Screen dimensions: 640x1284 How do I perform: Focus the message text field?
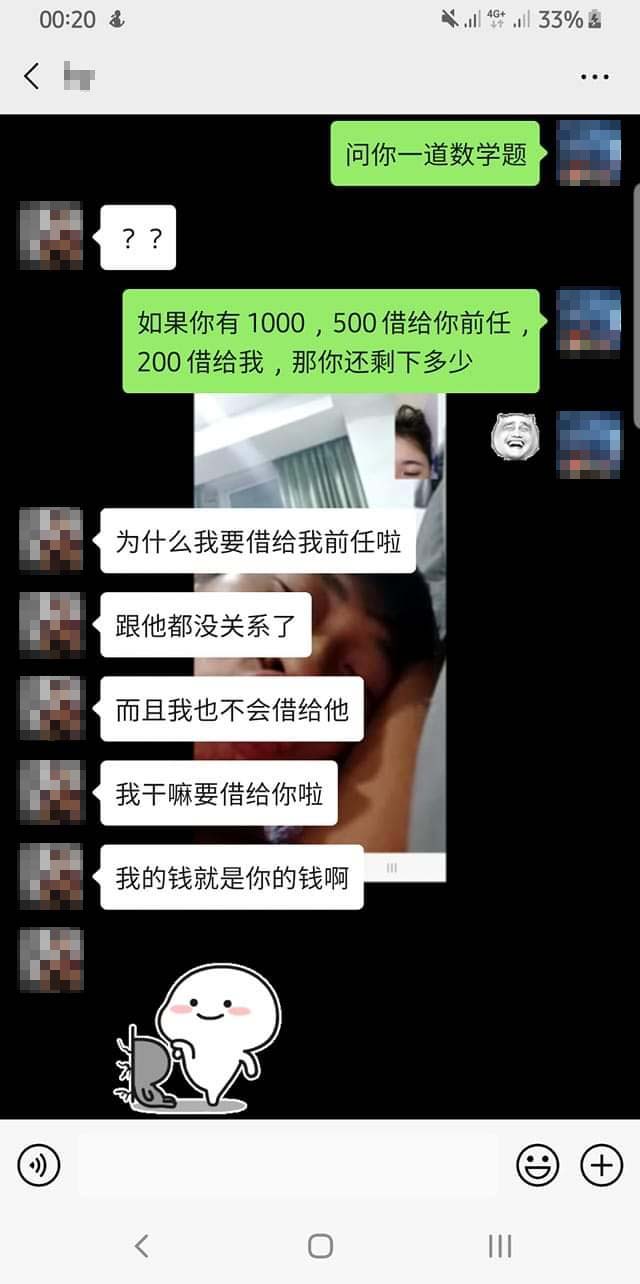pos(288,1165)
